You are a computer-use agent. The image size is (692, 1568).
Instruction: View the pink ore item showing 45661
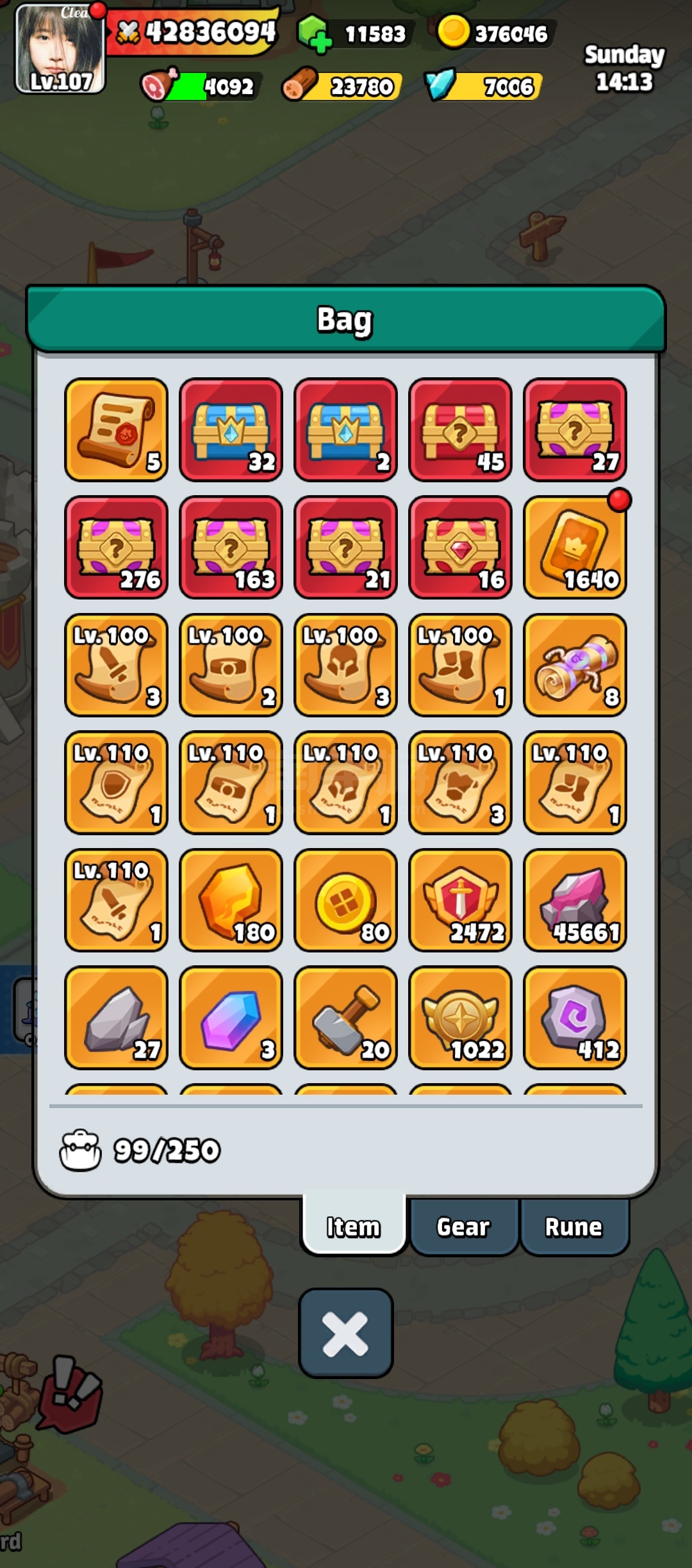(575, 900)
